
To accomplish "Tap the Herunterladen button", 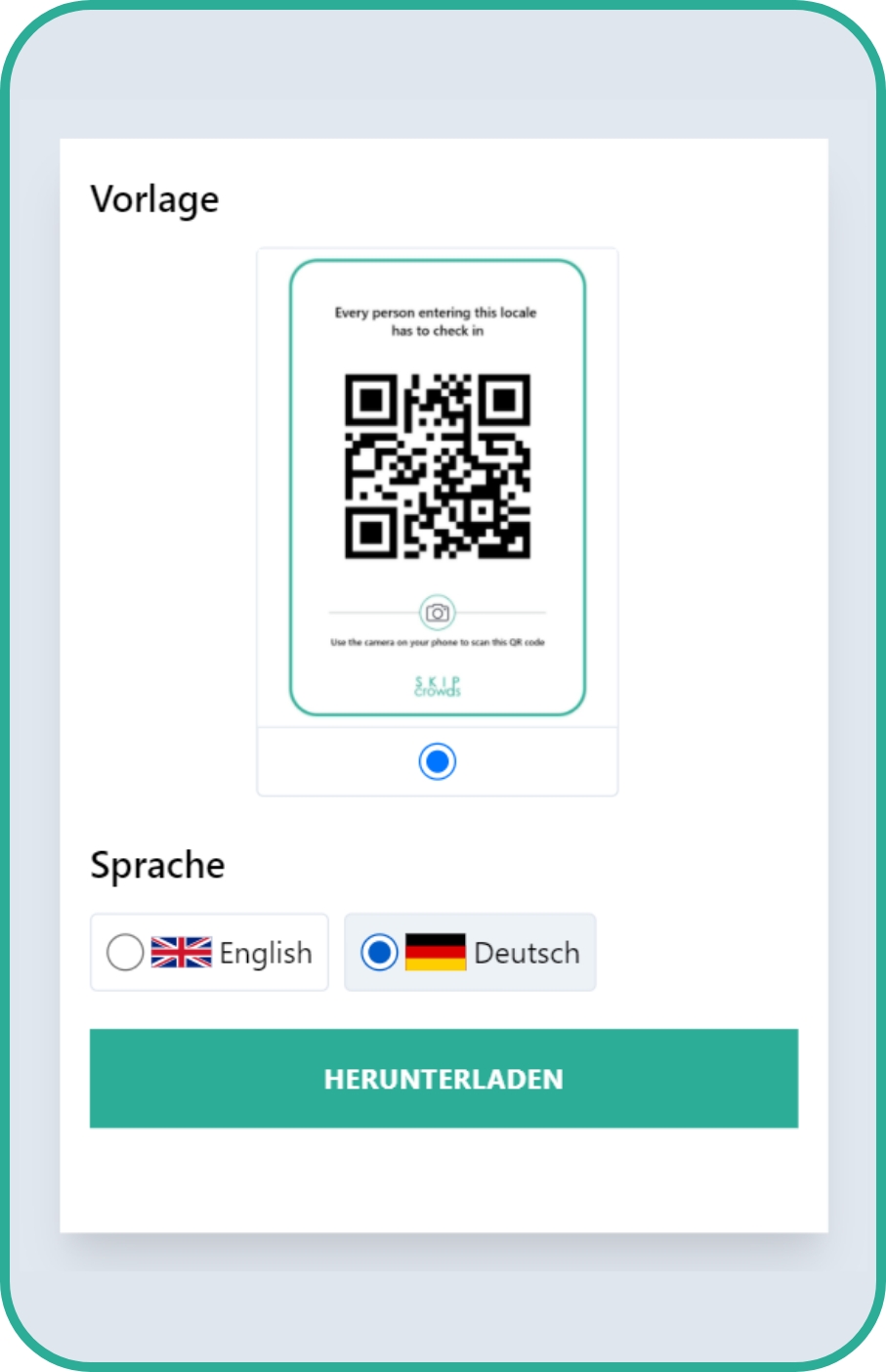I will pyautogui.click(x=443, y=1078).
